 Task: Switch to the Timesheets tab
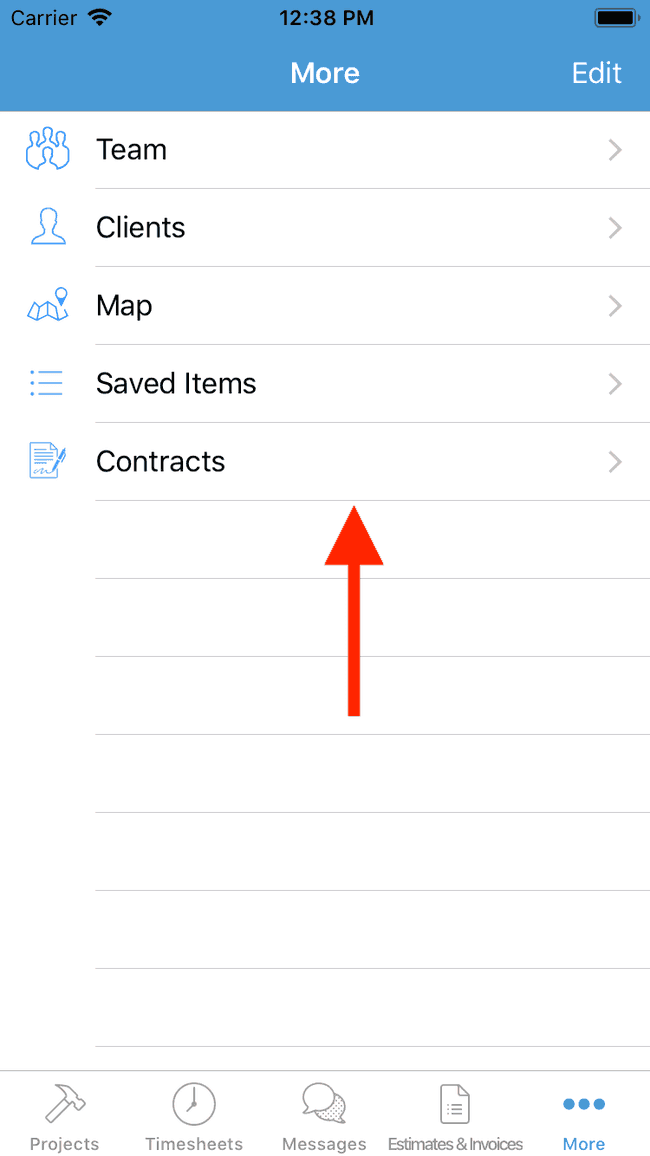[194, 1115]
